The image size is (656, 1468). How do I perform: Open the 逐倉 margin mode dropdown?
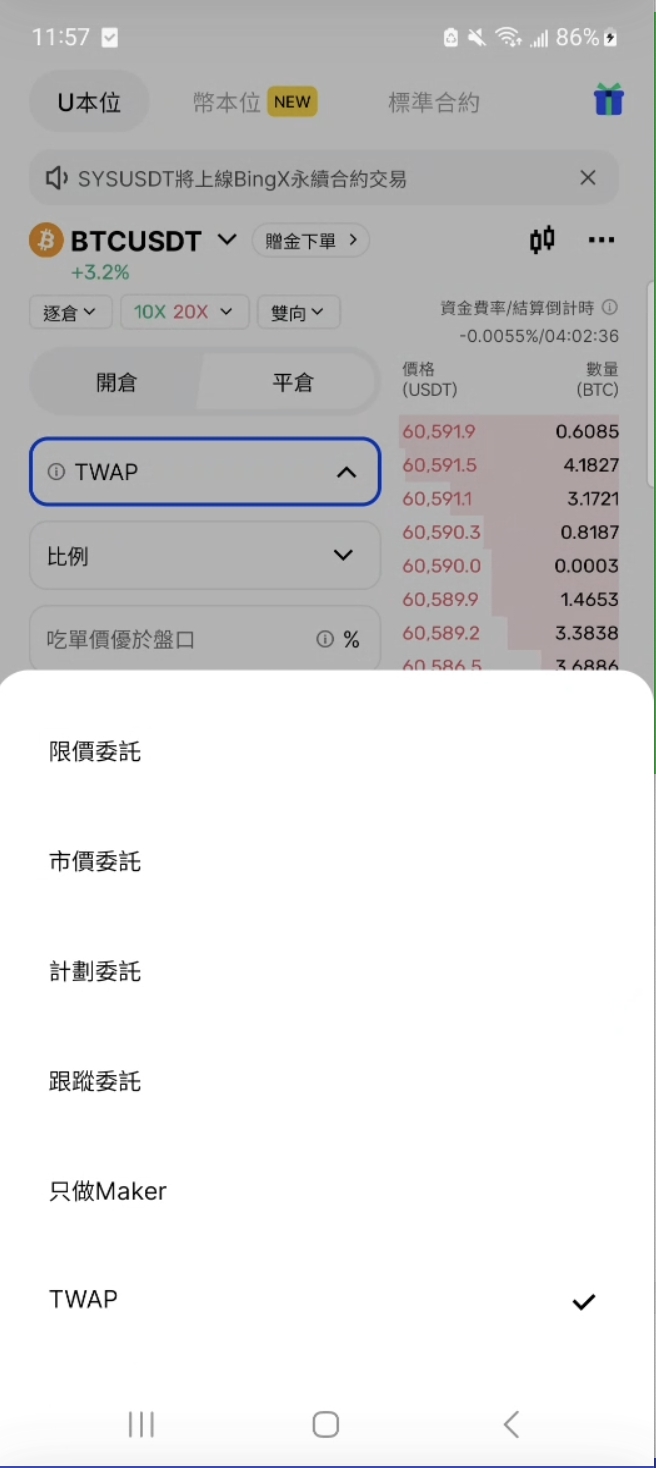click(x=69, y=312)
